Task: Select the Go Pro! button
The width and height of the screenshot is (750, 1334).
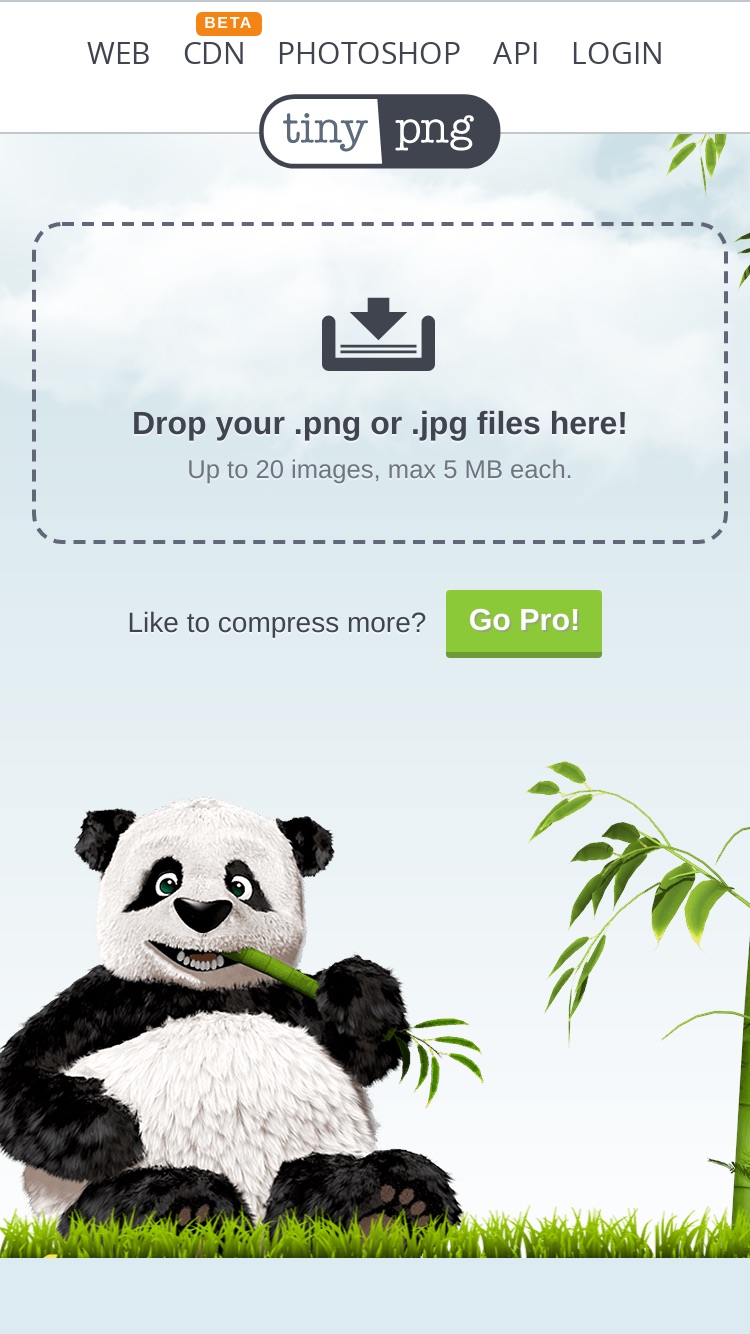Action: point(524,623)
